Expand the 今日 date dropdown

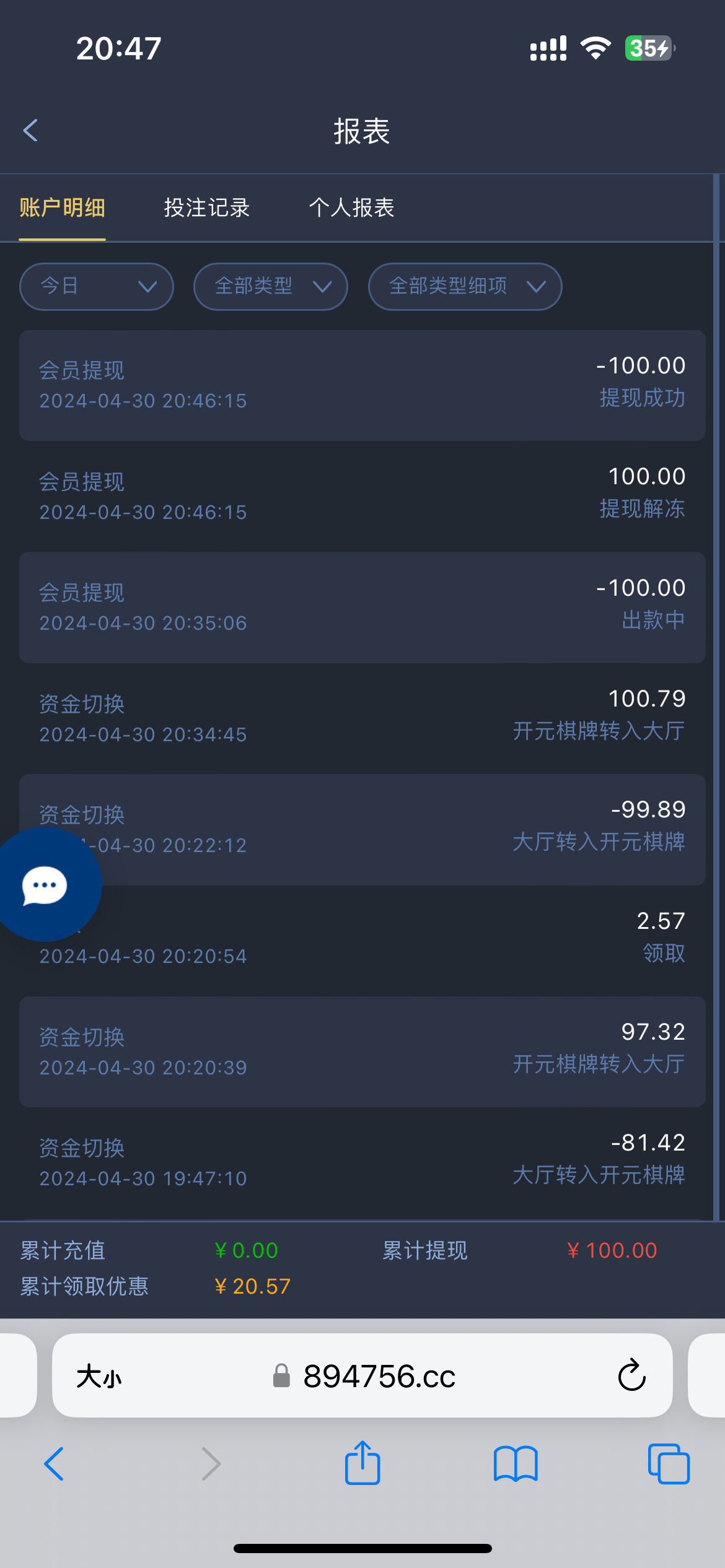tap(97, 286)
